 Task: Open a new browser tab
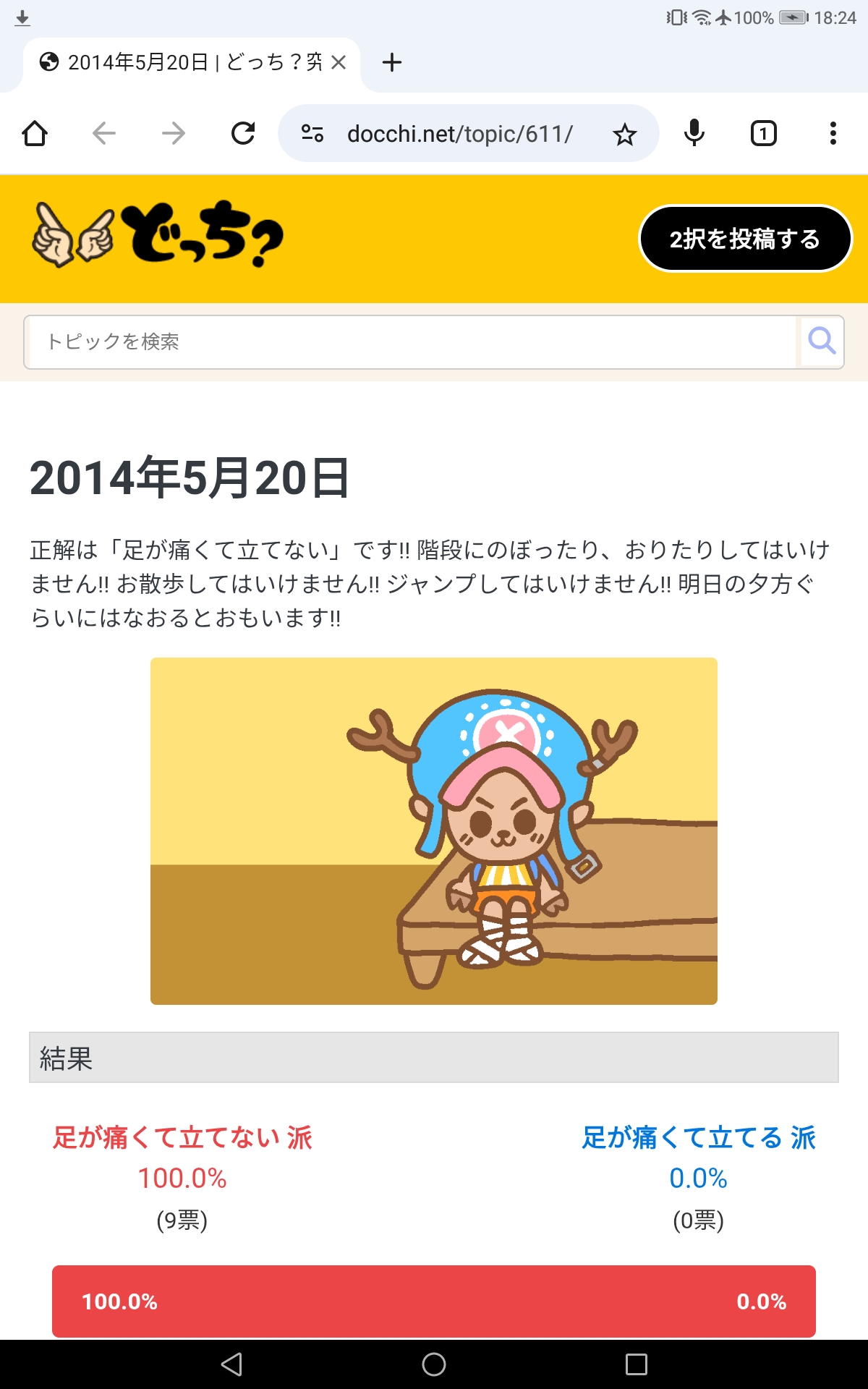391,63
